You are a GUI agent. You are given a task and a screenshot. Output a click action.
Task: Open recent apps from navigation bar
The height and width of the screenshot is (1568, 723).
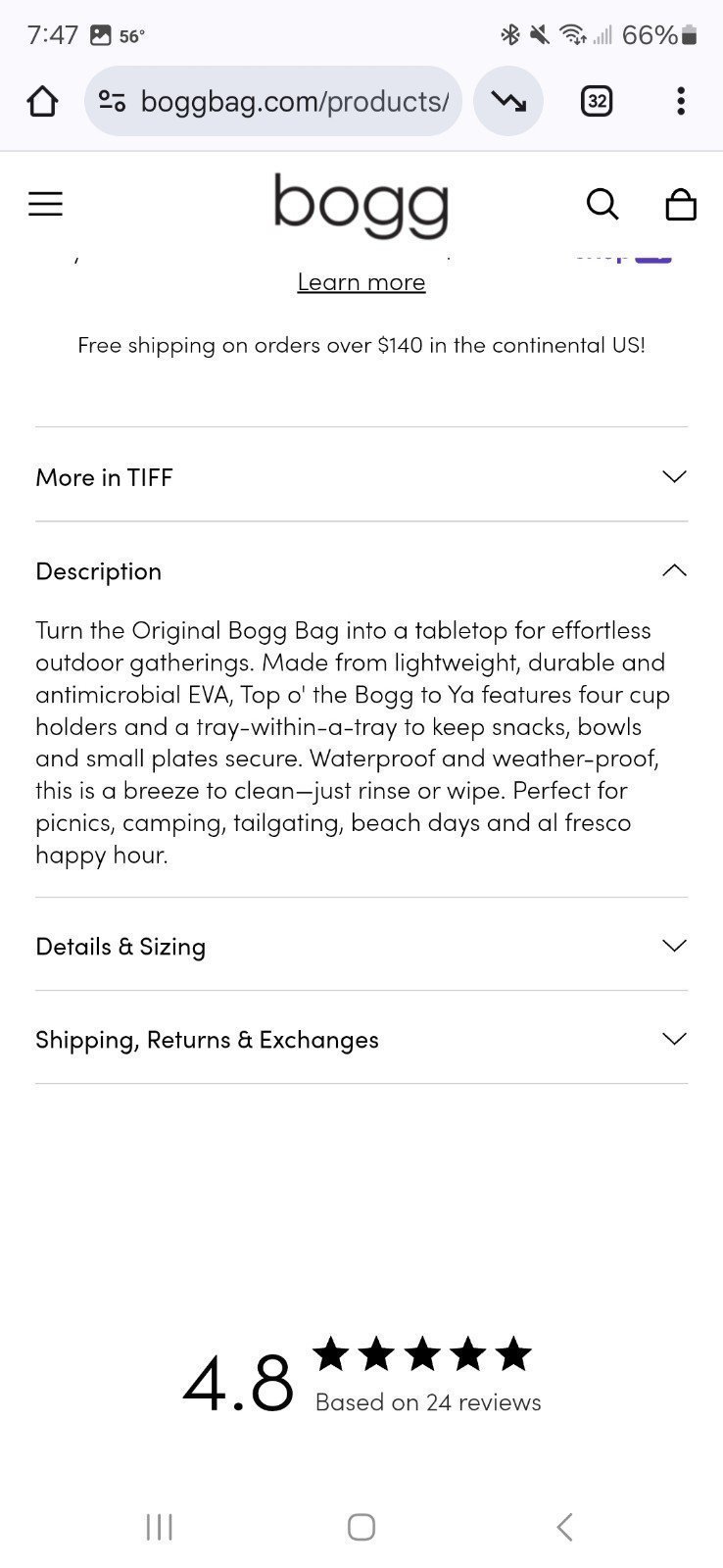tap(159, 1527)
